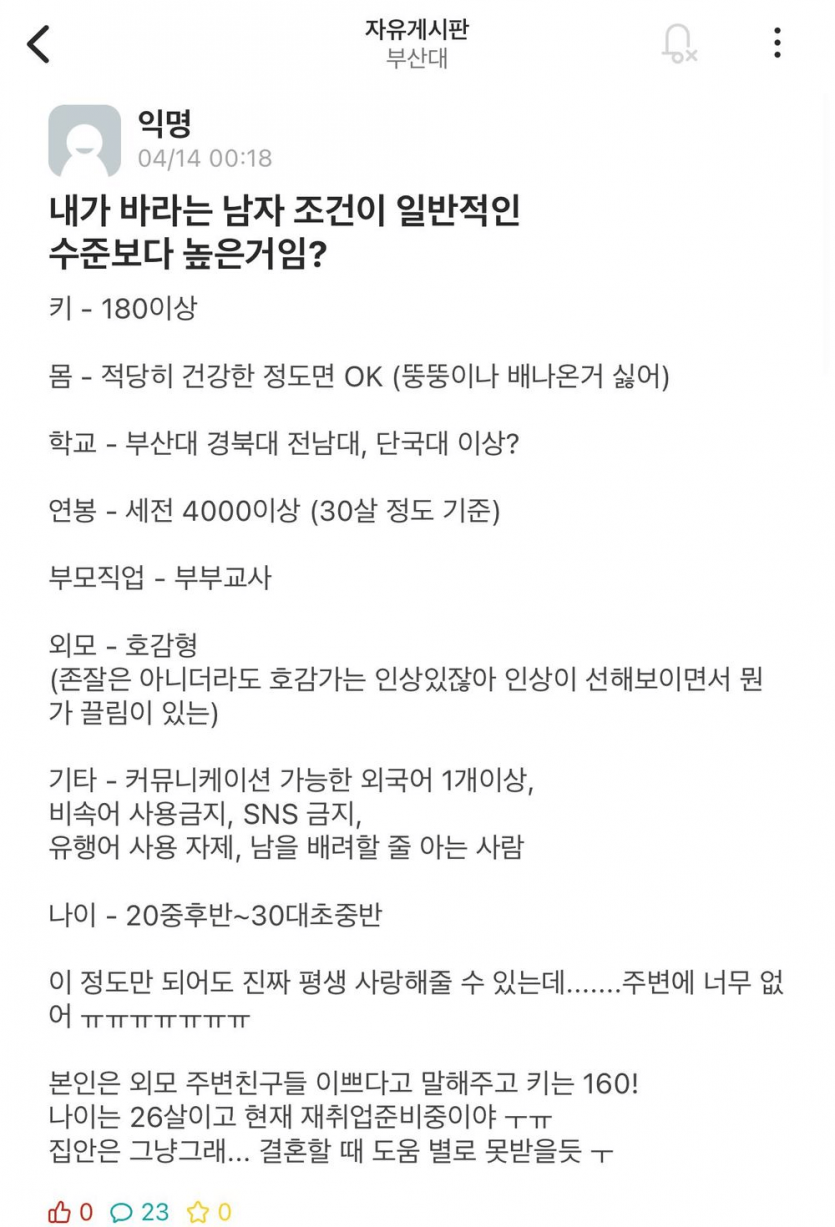
Task: Like the post with the thumbs-up icon
Action: coord(59,1212)
